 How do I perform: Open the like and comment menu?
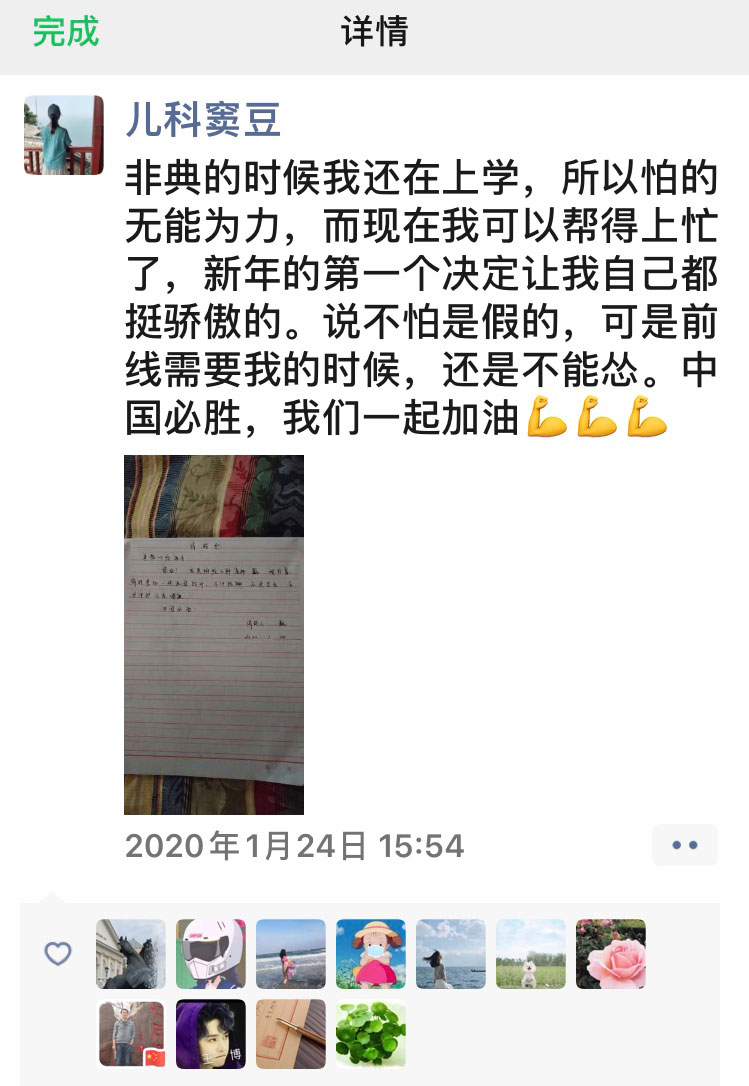(x=685, y=845)
